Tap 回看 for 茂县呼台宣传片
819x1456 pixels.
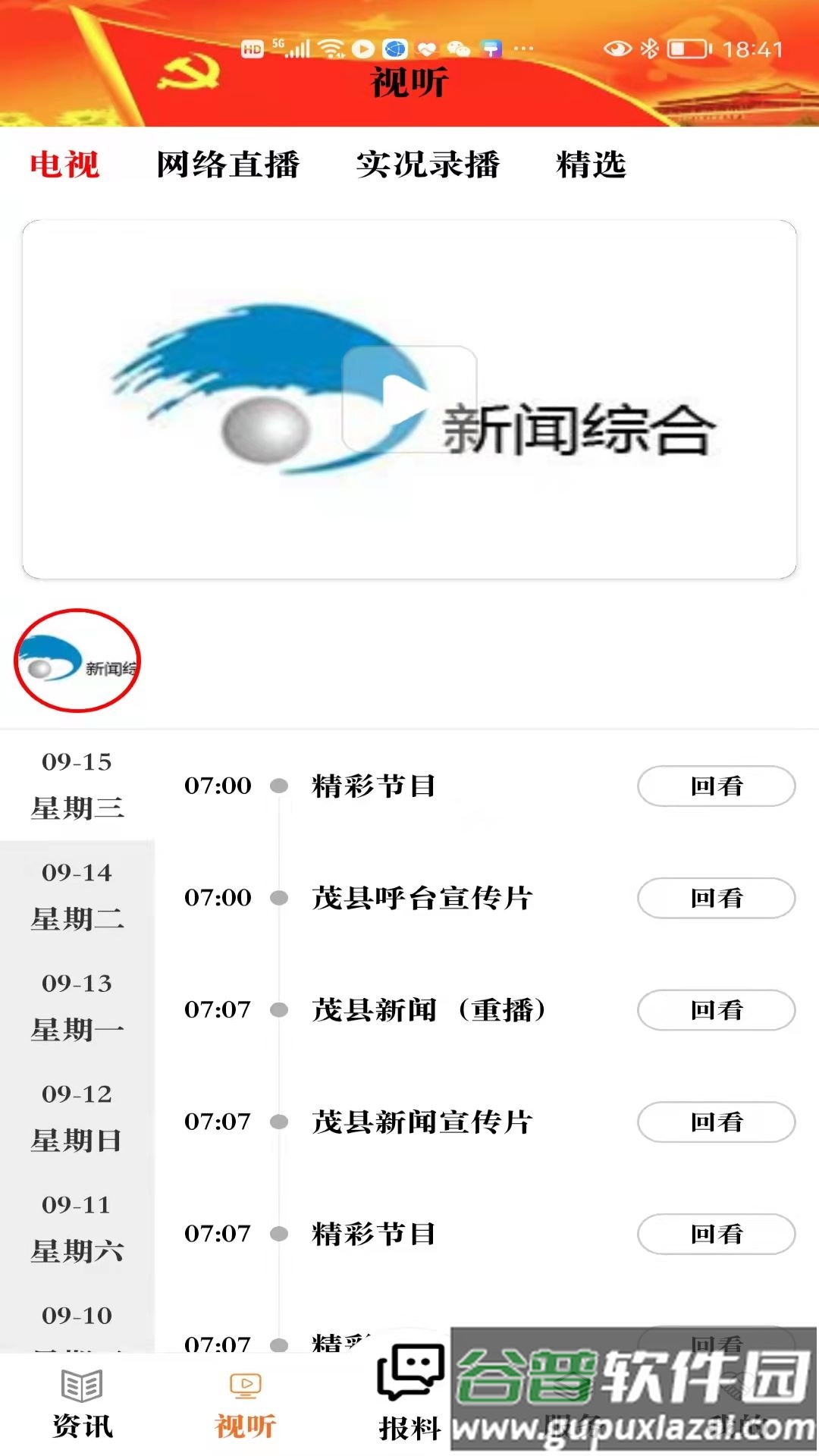pos(715,899)
